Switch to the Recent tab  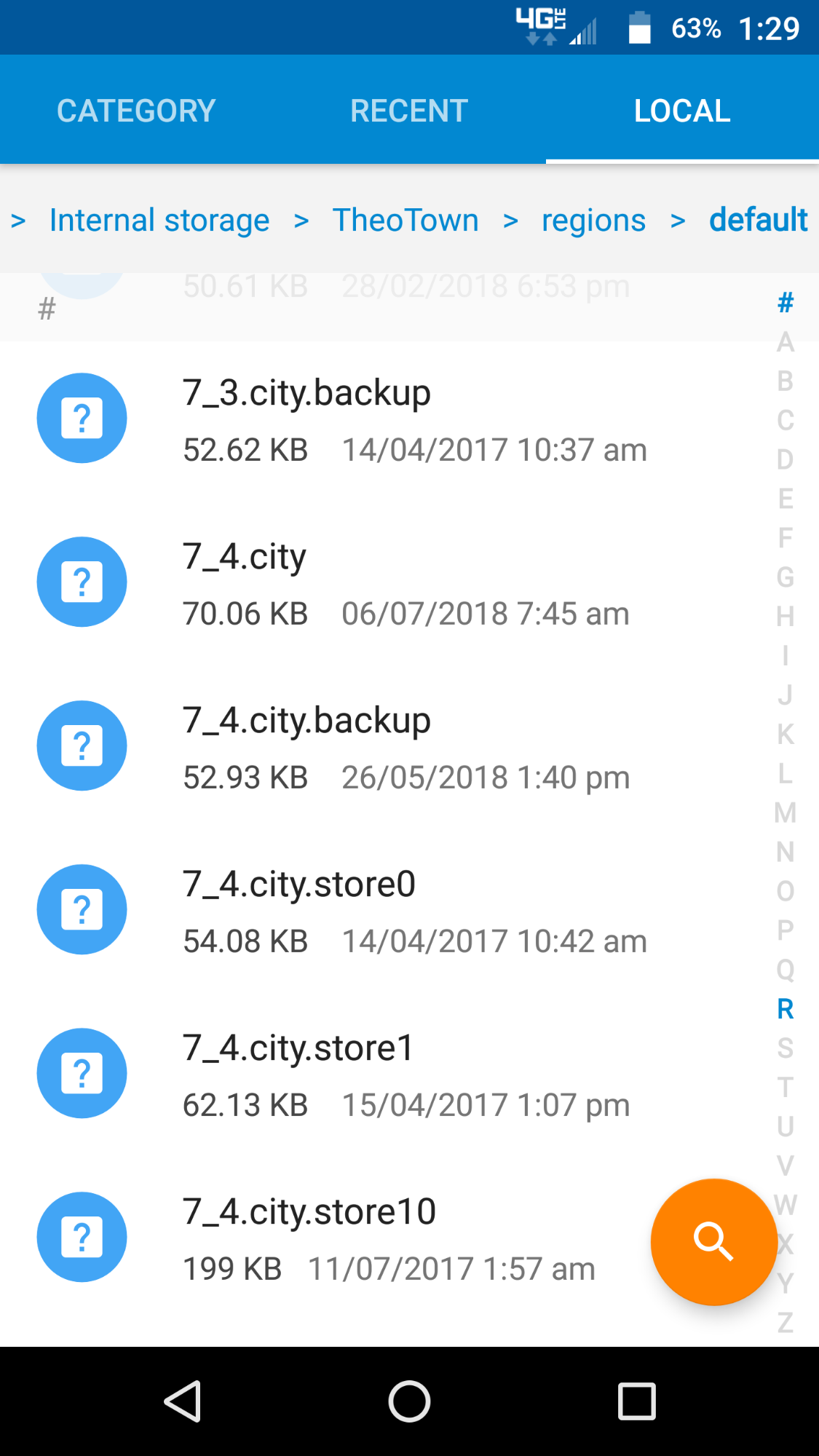click(x=409, y=111)
